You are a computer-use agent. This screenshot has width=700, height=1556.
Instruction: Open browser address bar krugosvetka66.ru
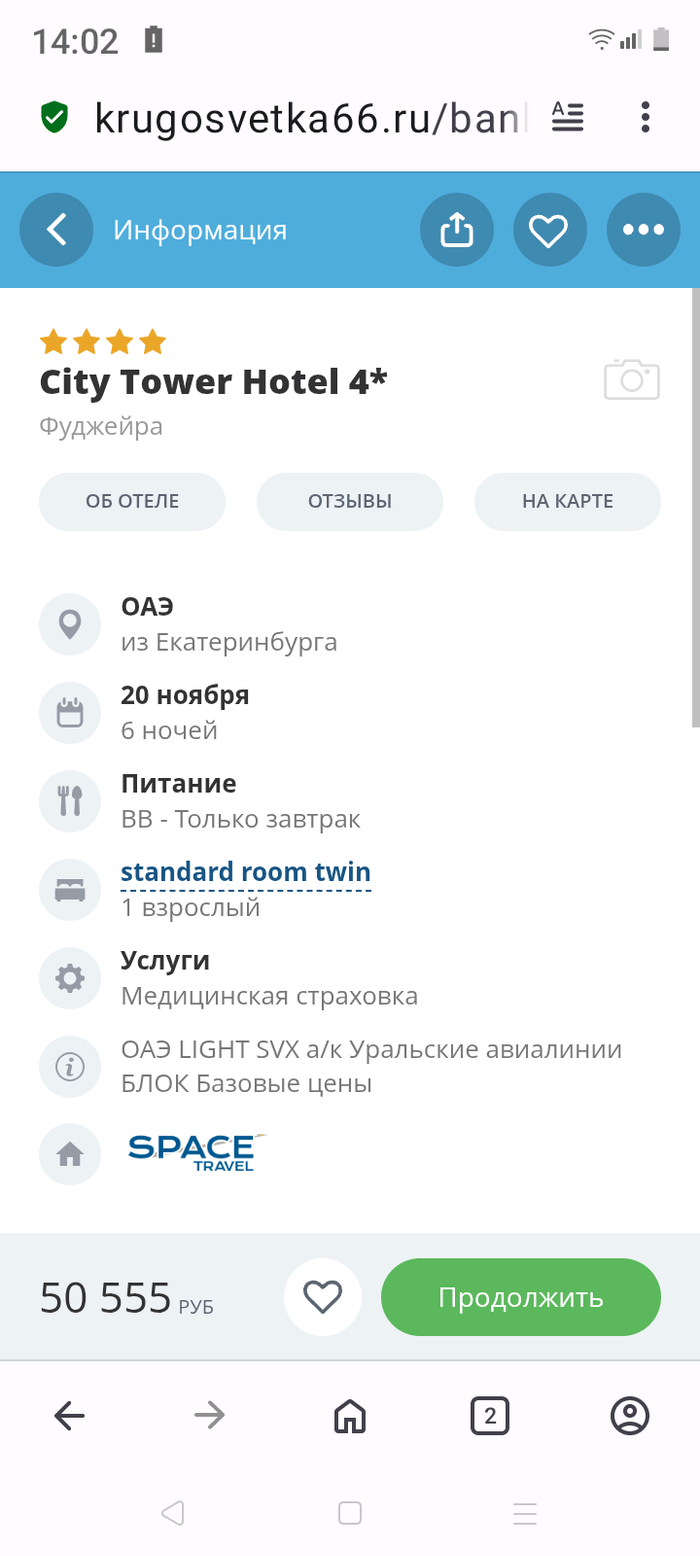click(x=310, y=118)
